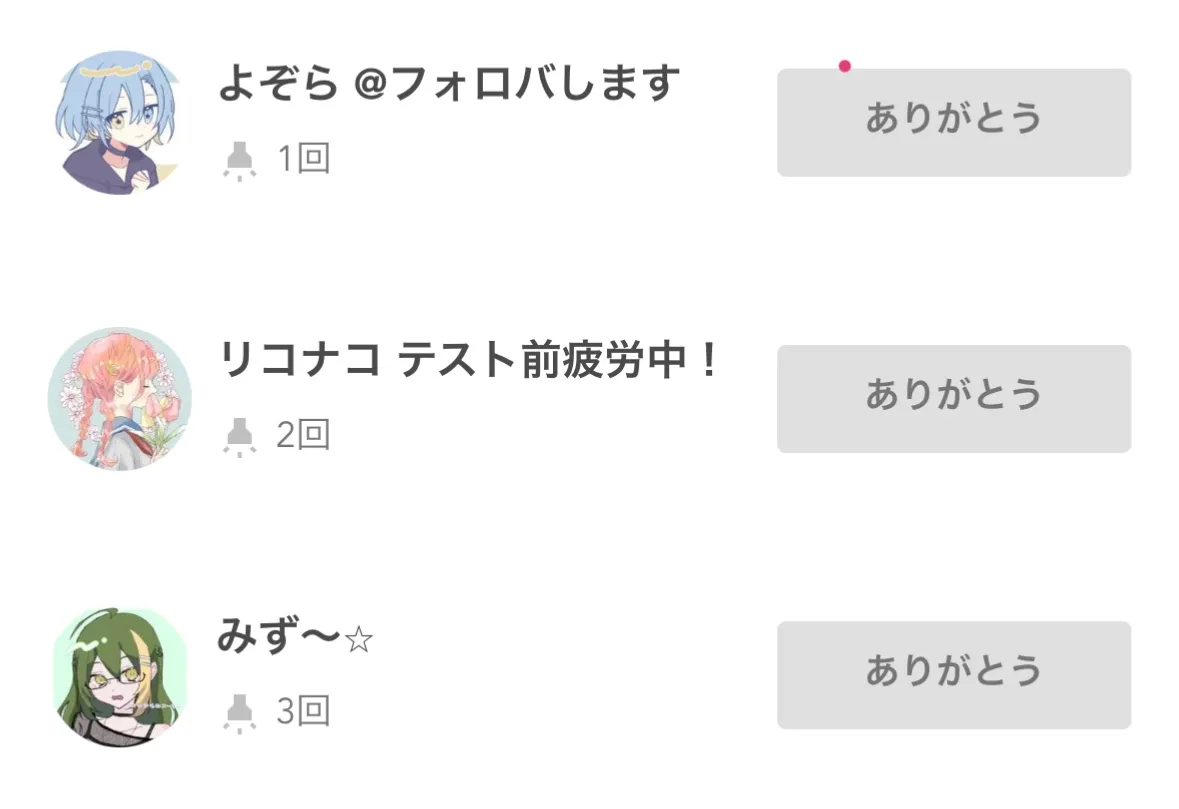Send ありがとう to リコナコ

pos(953,398)
